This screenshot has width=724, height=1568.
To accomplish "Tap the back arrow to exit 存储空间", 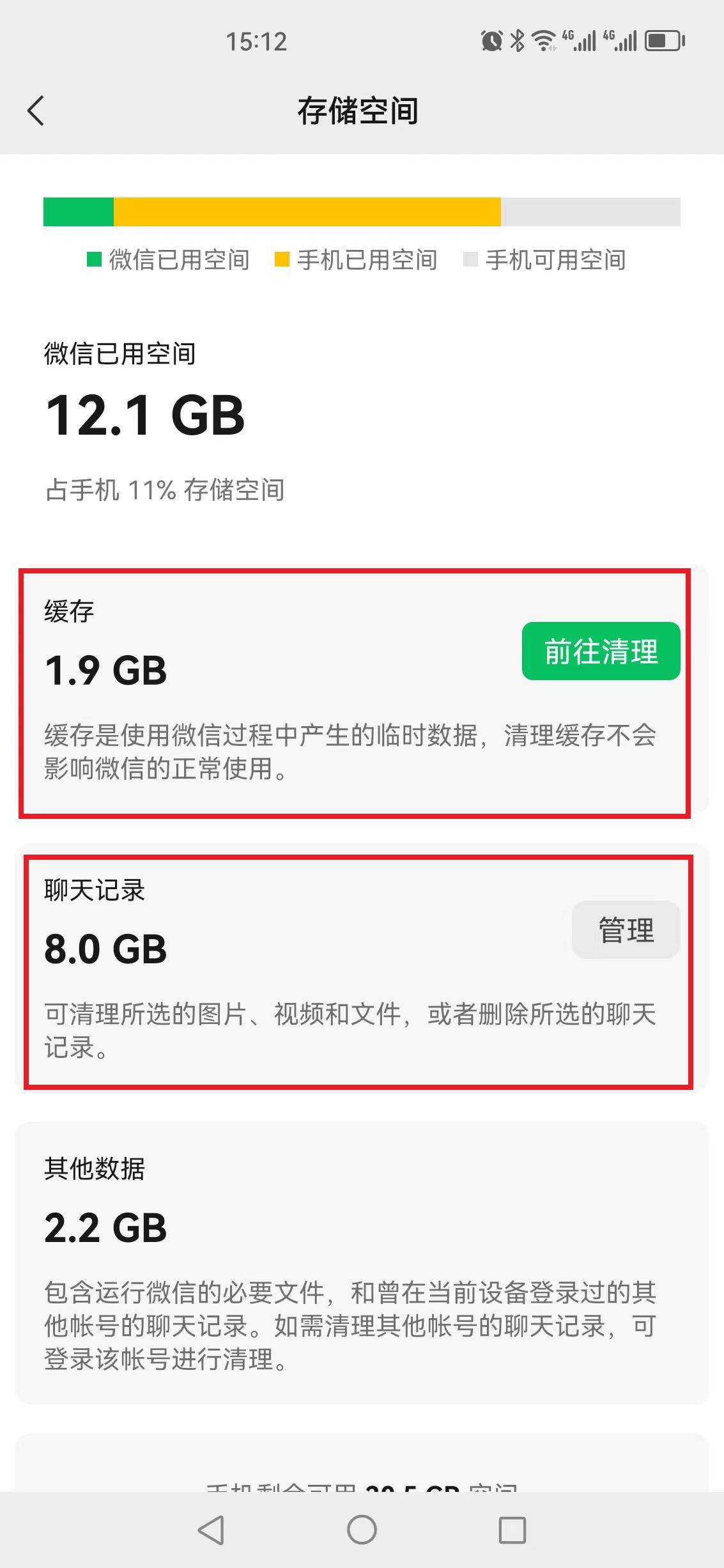I will pyautogui.click(x=36, y=110).
